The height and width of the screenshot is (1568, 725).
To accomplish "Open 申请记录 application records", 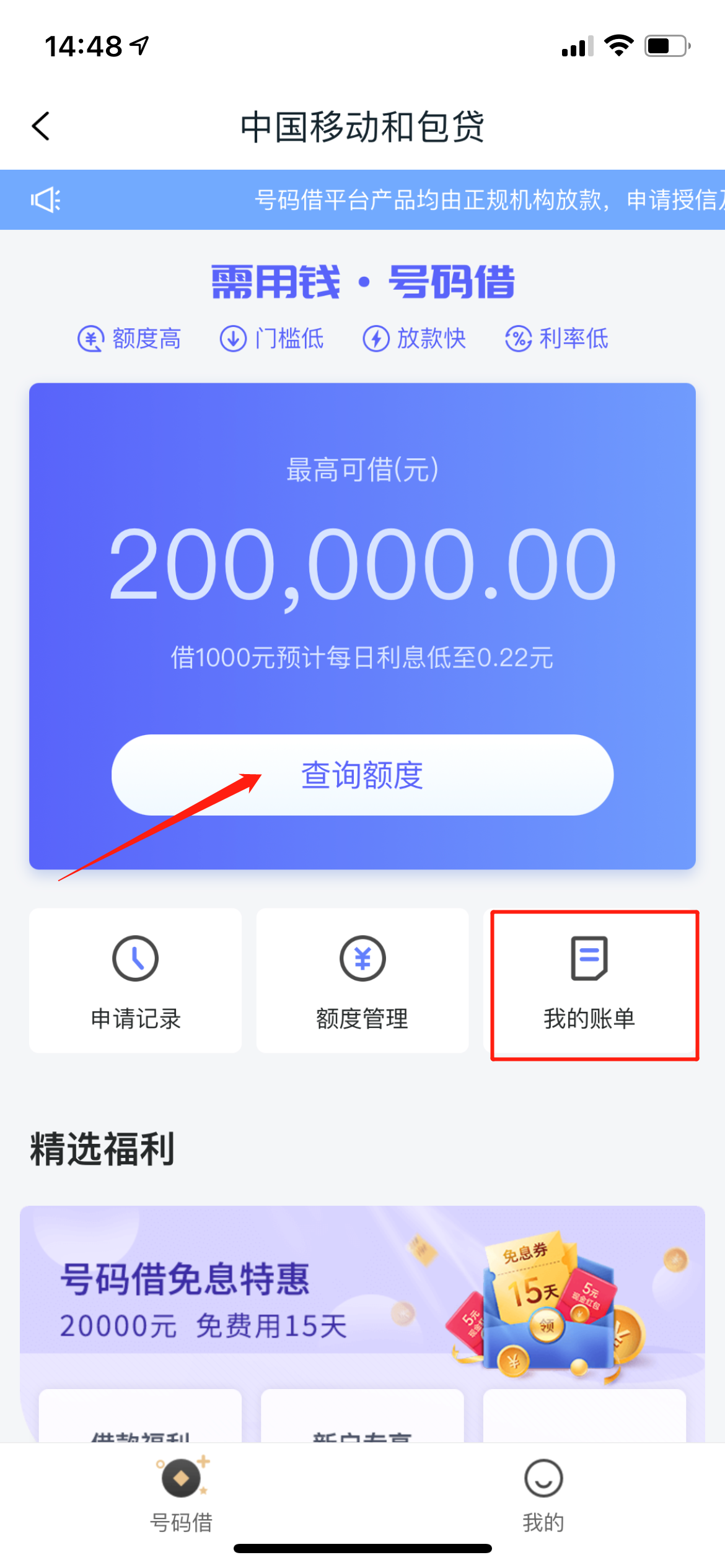I will 135,980.
